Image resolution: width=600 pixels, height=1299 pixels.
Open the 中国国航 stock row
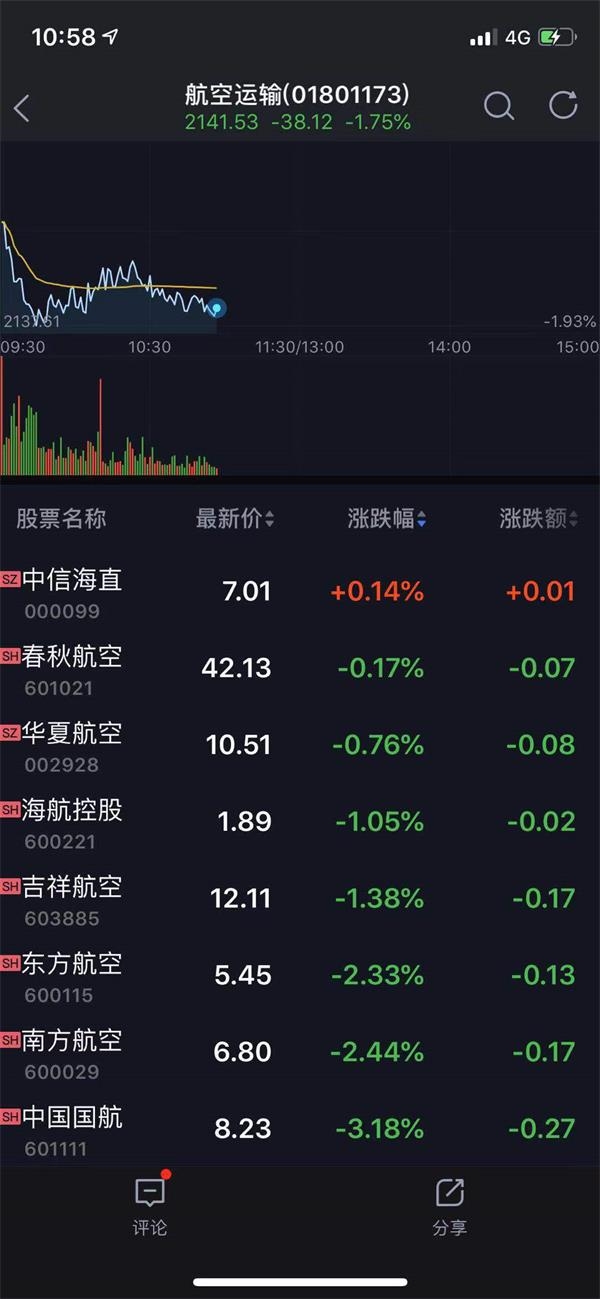point(300,1128)
